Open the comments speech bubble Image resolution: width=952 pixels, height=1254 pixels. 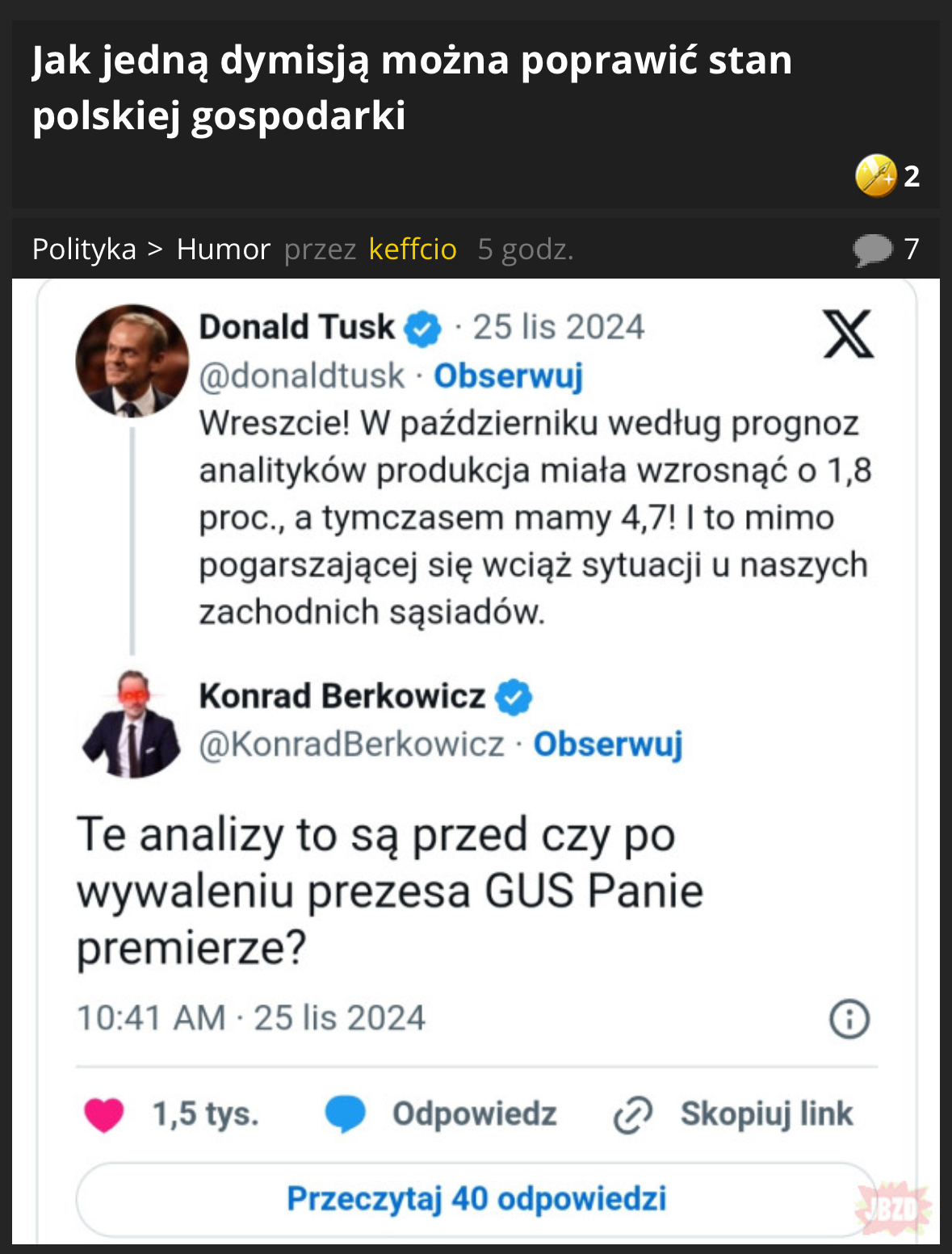point(872,250)
